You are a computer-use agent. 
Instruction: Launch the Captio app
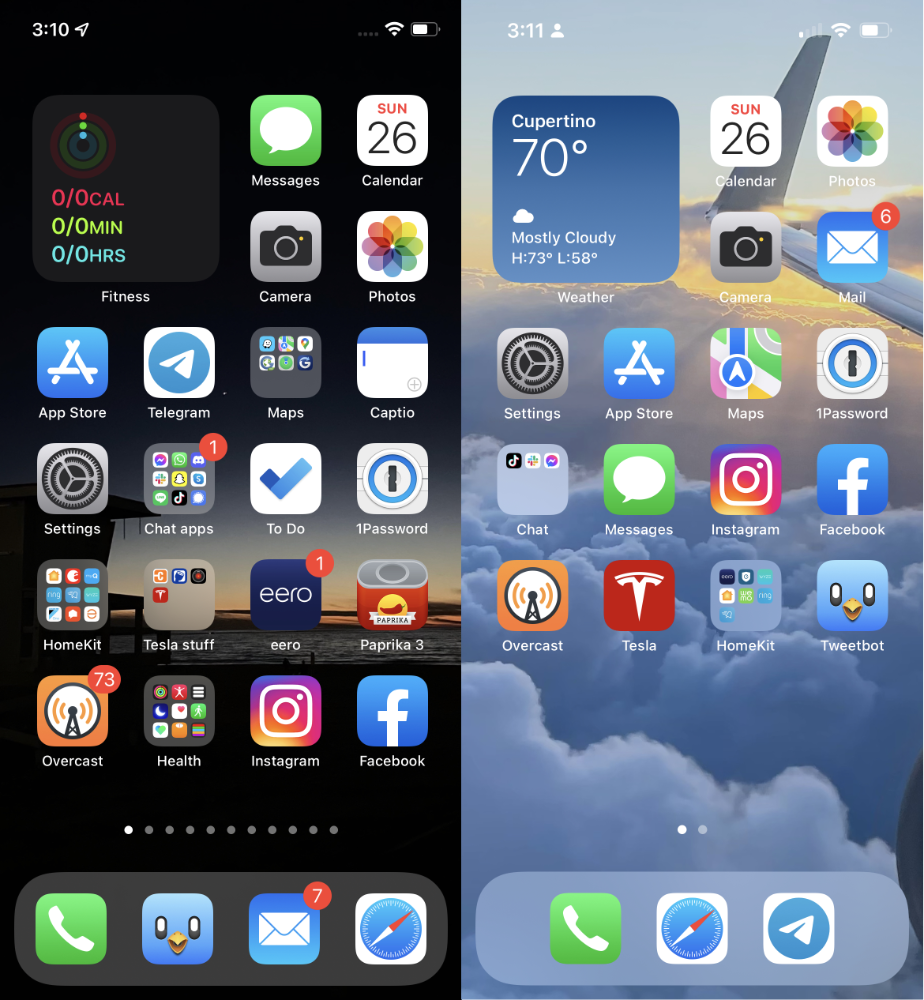coord(392,362)
